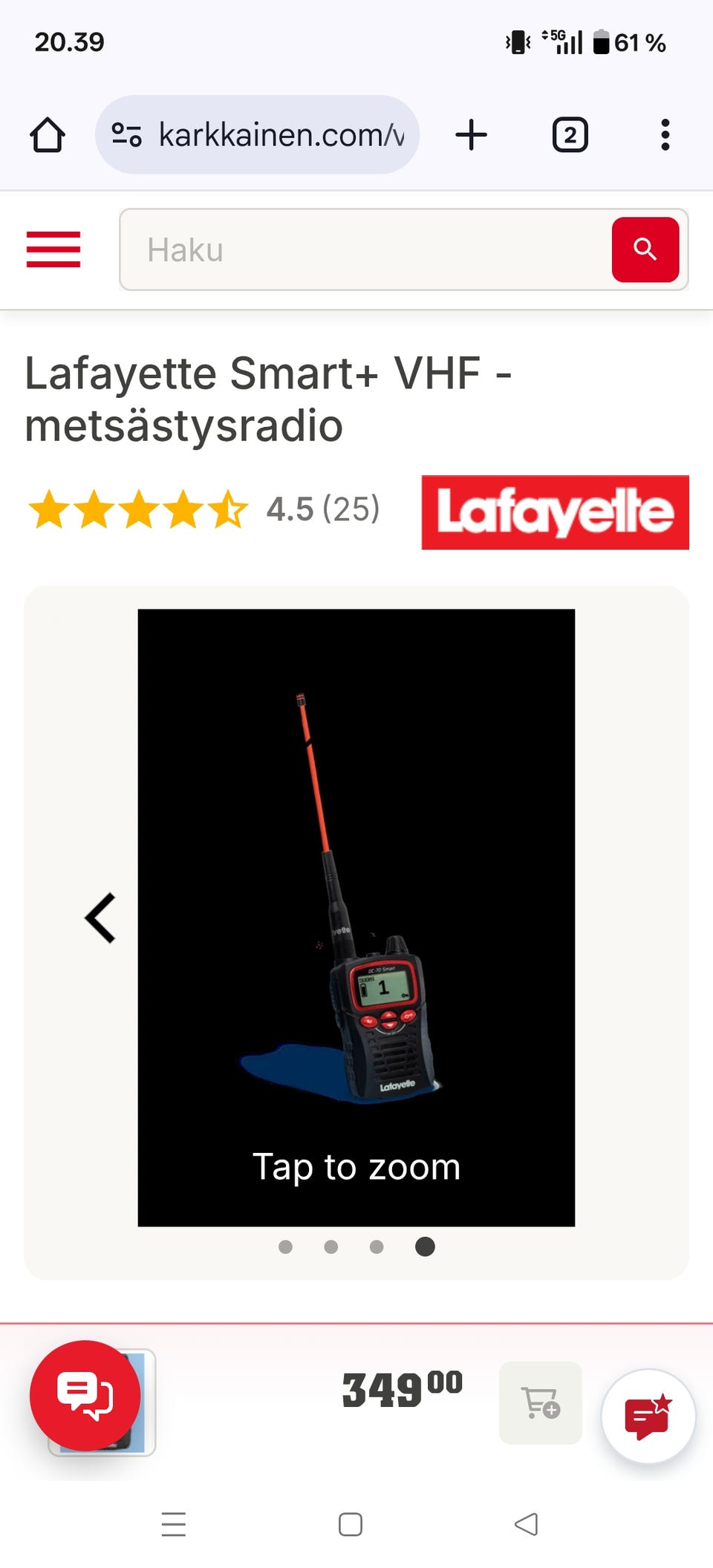Tap the red search magnifier button
Screen dimensions: 713x1568
tap(645, 249)
